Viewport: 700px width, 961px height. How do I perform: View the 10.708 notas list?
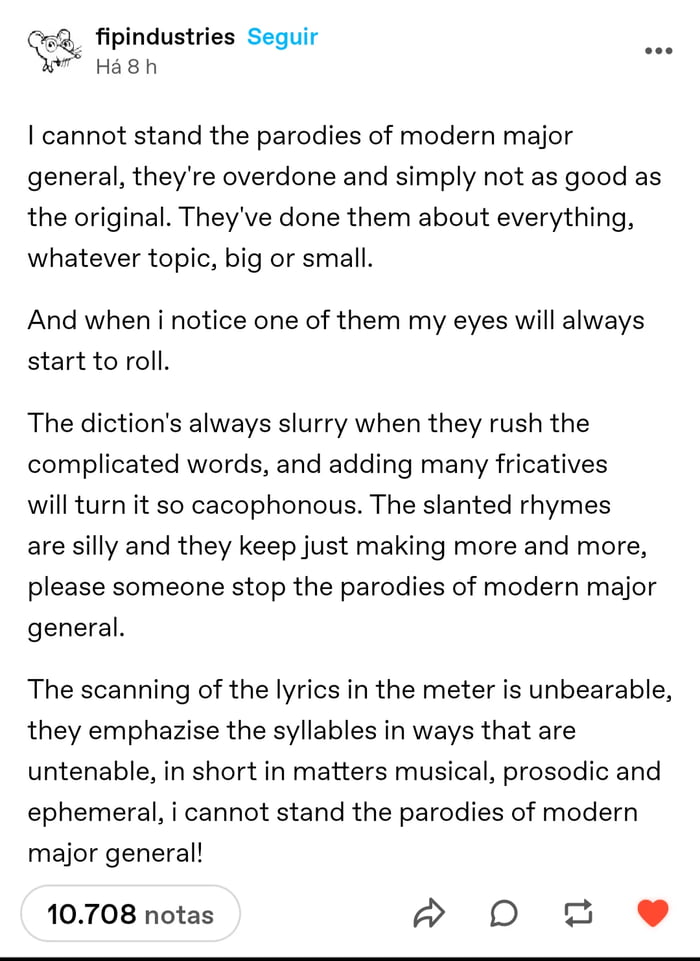(130, 914)
